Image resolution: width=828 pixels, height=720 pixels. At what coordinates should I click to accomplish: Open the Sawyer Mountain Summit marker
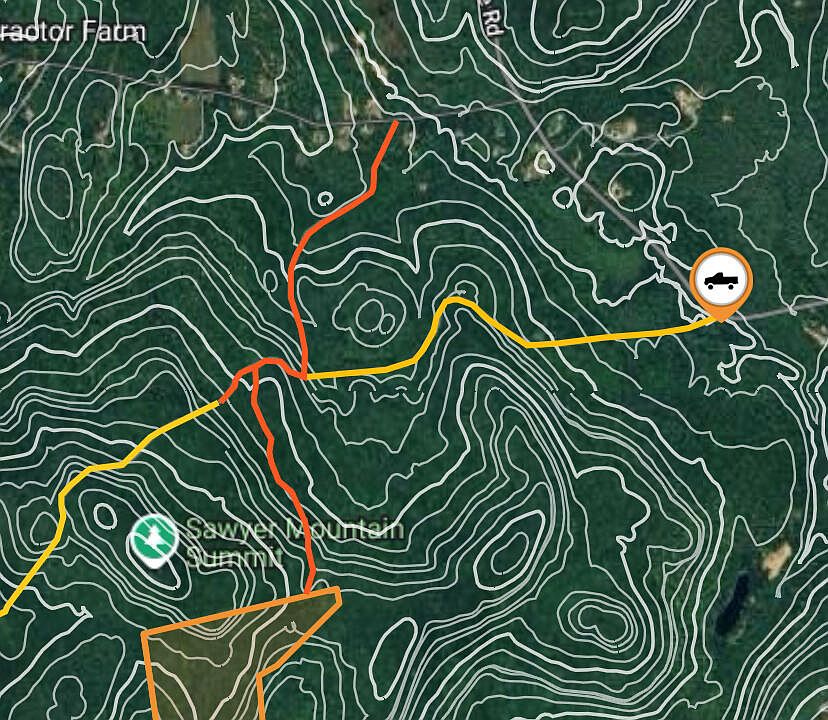point(154,539)
